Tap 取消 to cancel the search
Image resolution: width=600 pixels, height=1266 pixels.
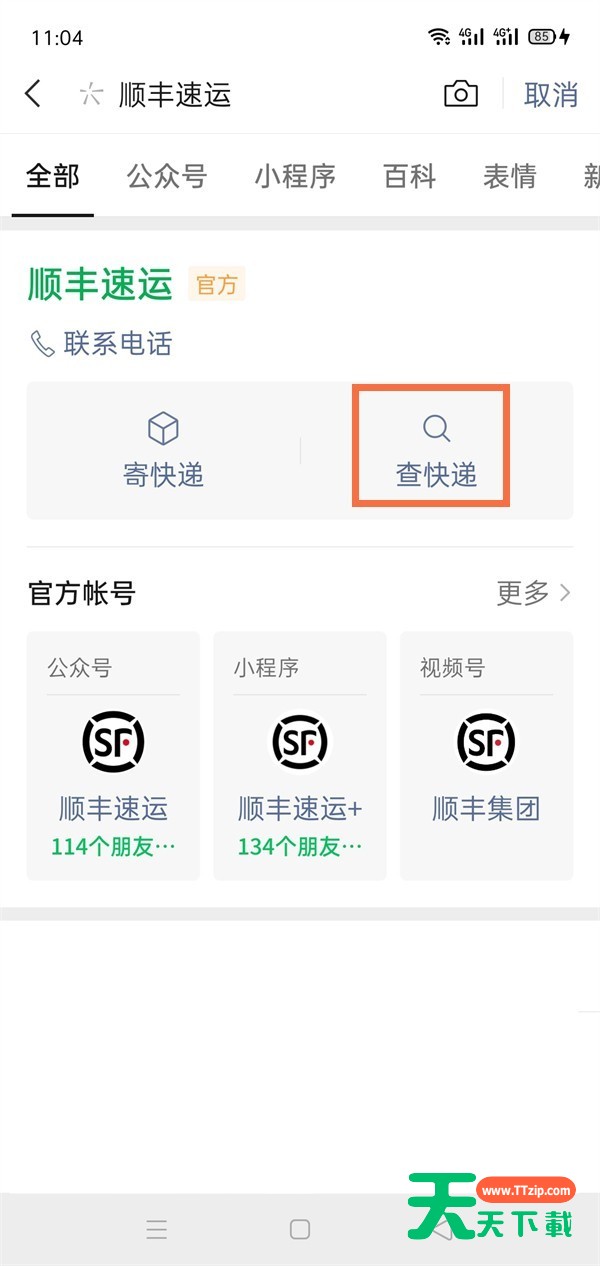coord(551,95)
